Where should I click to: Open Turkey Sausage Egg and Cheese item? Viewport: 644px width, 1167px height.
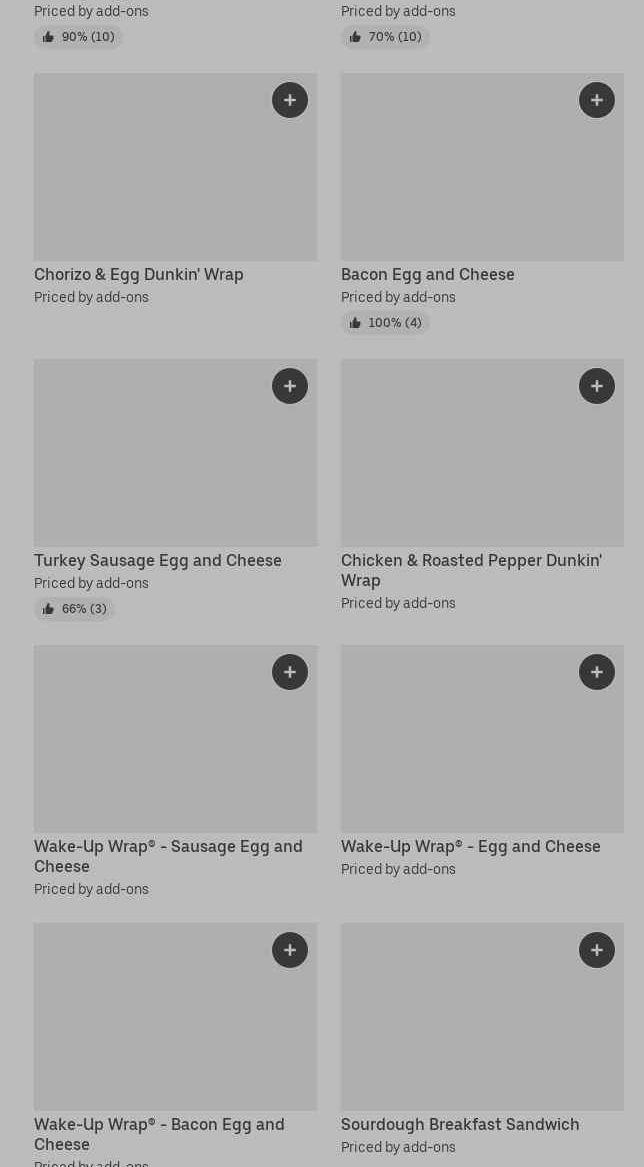coord(158,560)
